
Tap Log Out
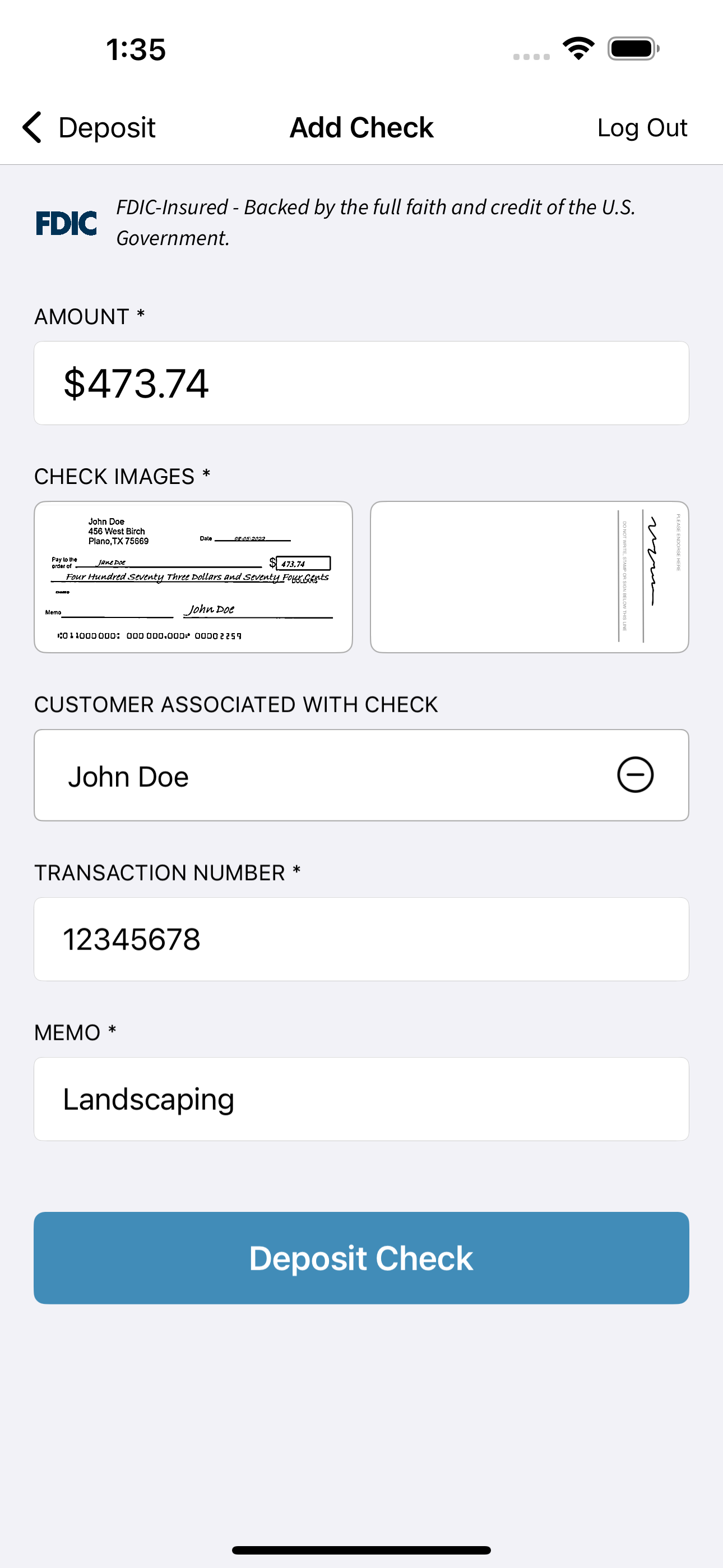[x=642, y=128]
